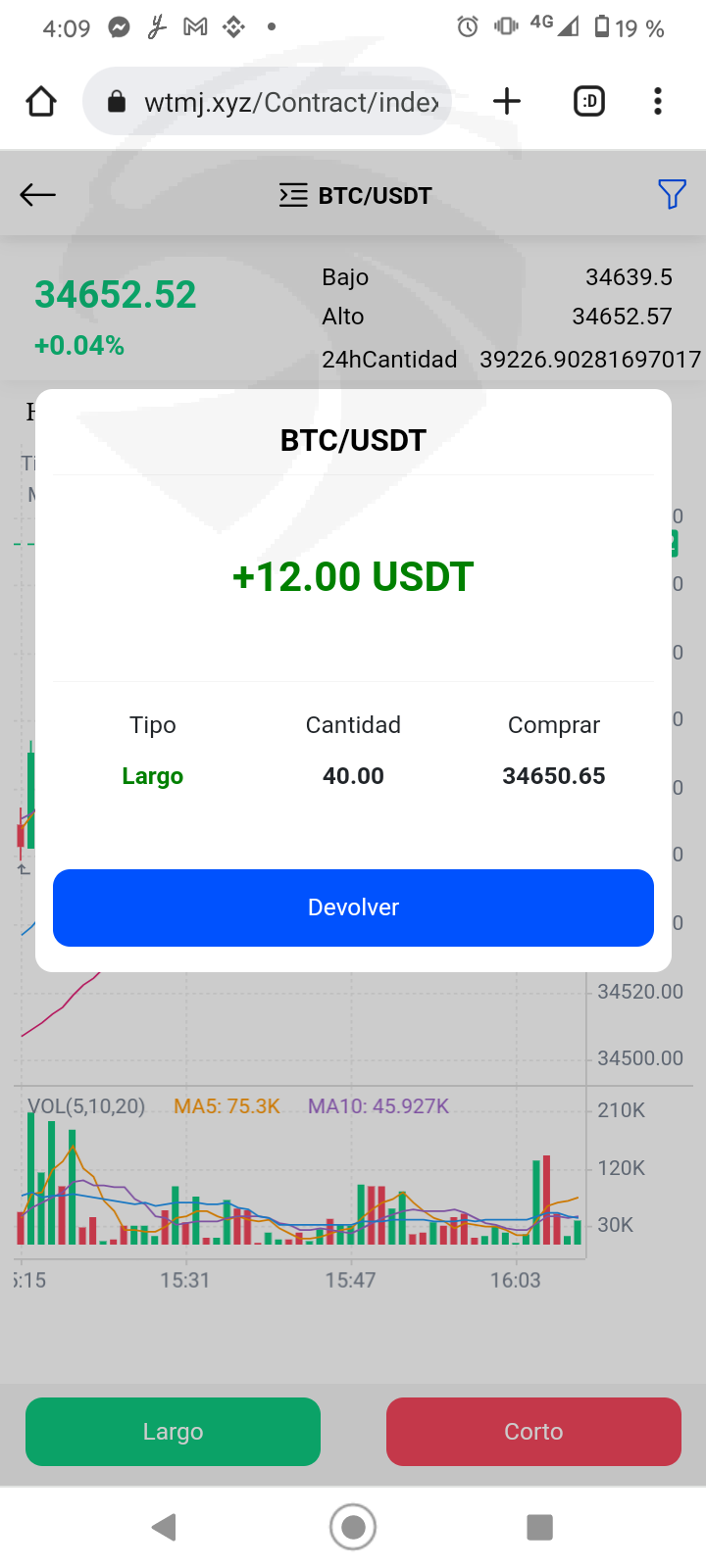The image size is (706, 1568).
Task: Open the BTC/USDT pair selector
Action: [x=355, y=196]
